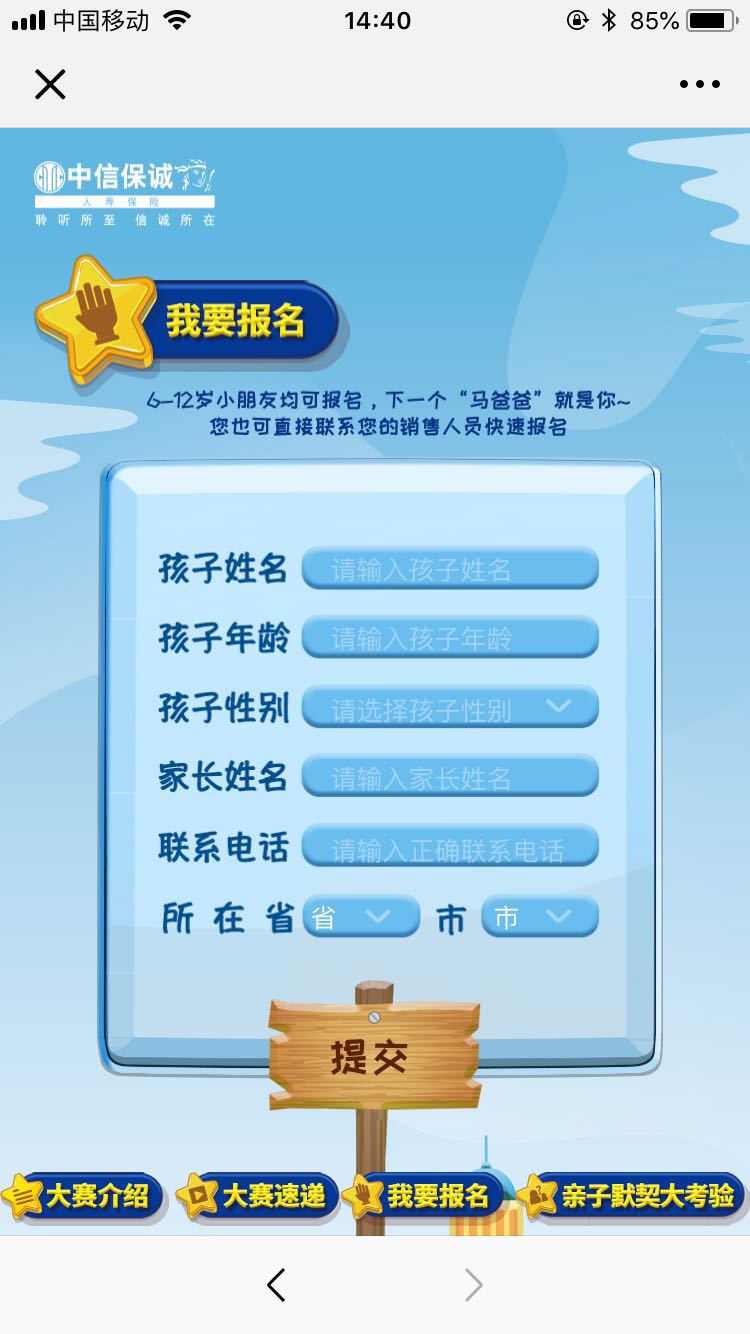Focus the 孩子年龄 input field

(450, 638)
